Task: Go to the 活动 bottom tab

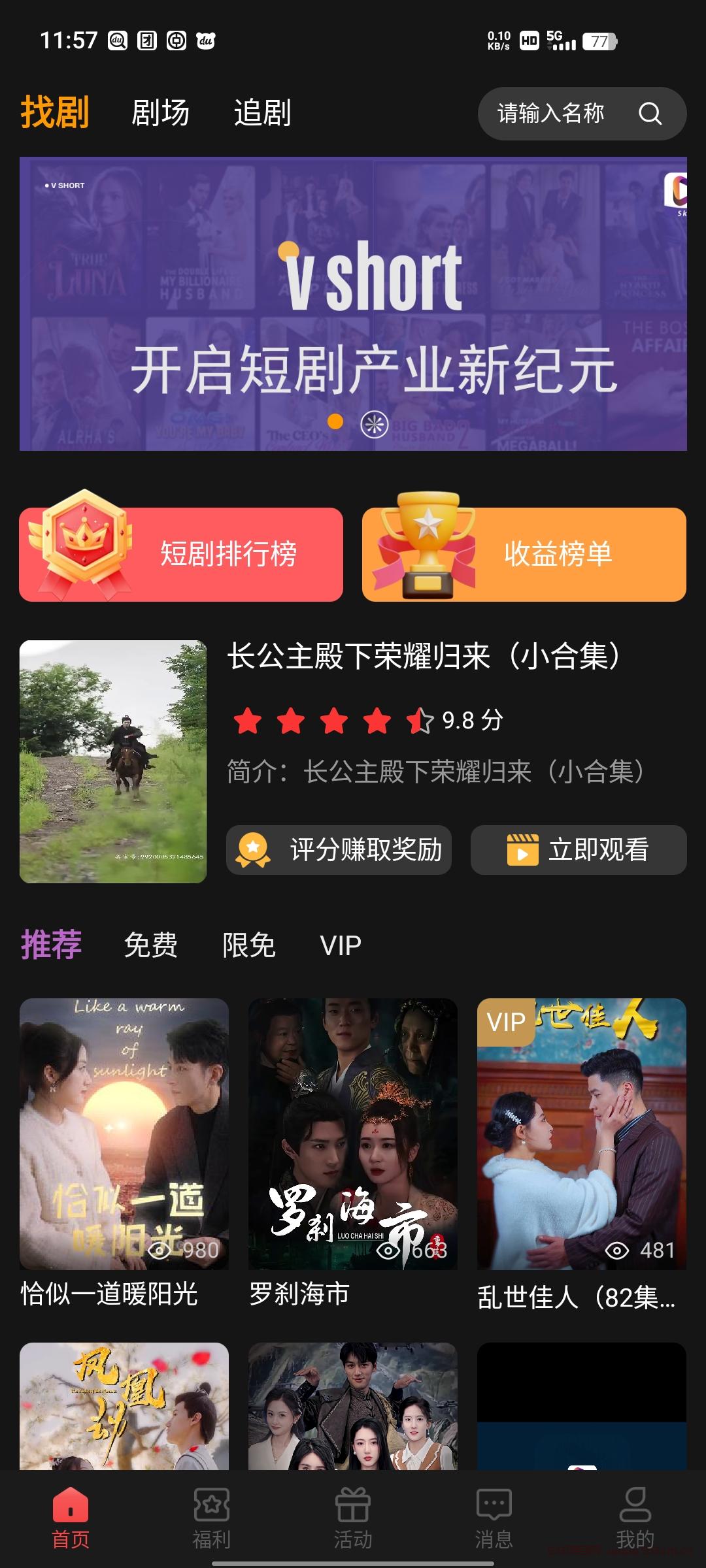Action: coord(353,1518)
